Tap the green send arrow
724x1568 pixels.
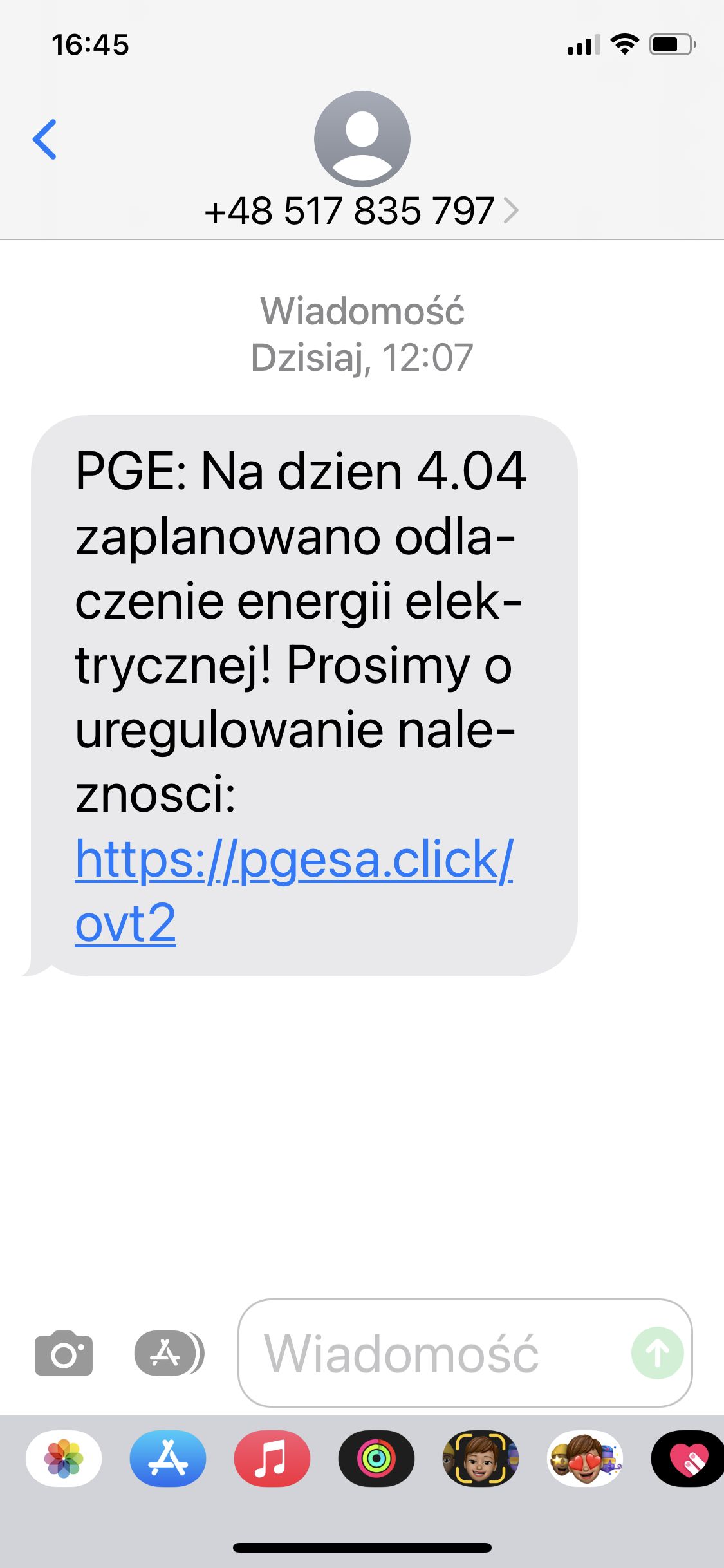pos(657,1353)
